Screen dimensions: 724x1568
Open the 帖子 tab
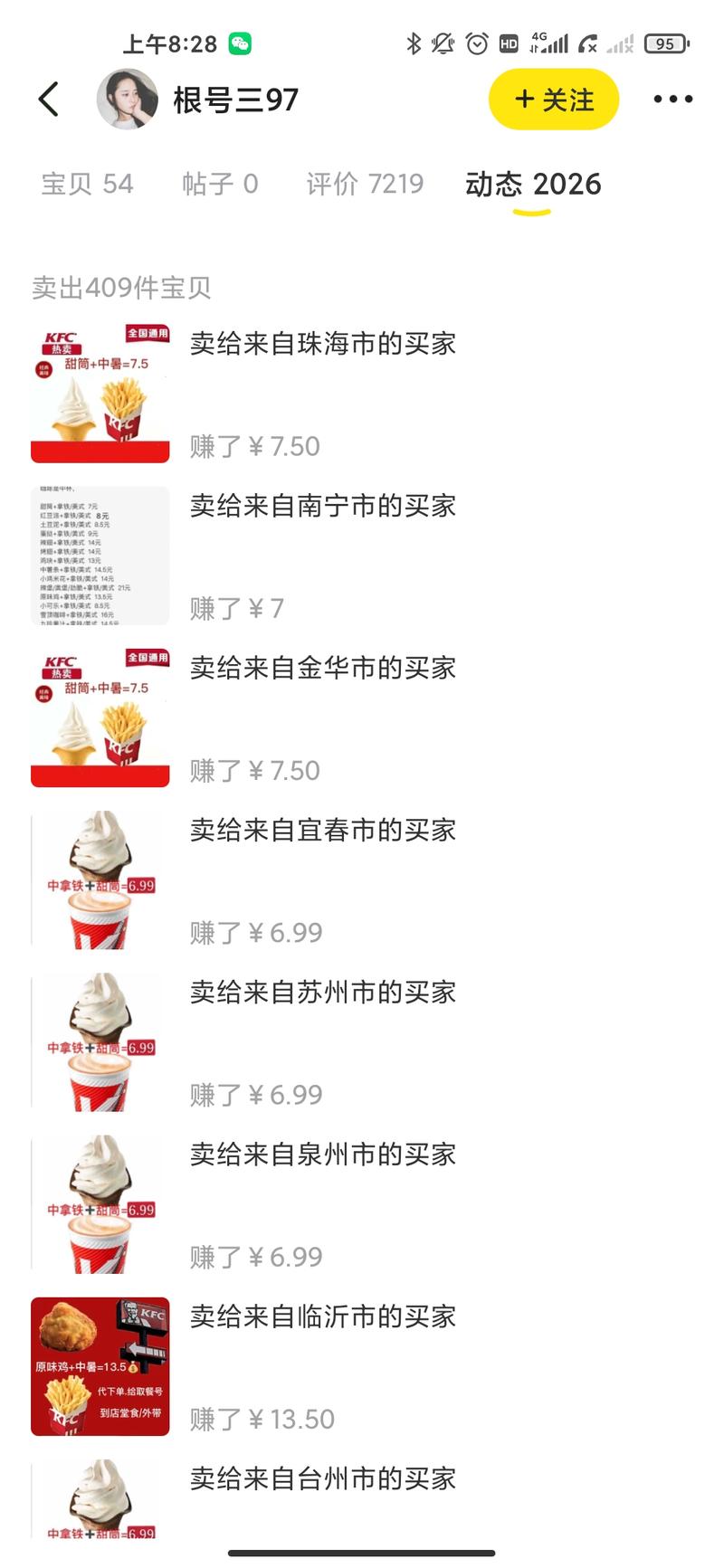coord(222,183)
